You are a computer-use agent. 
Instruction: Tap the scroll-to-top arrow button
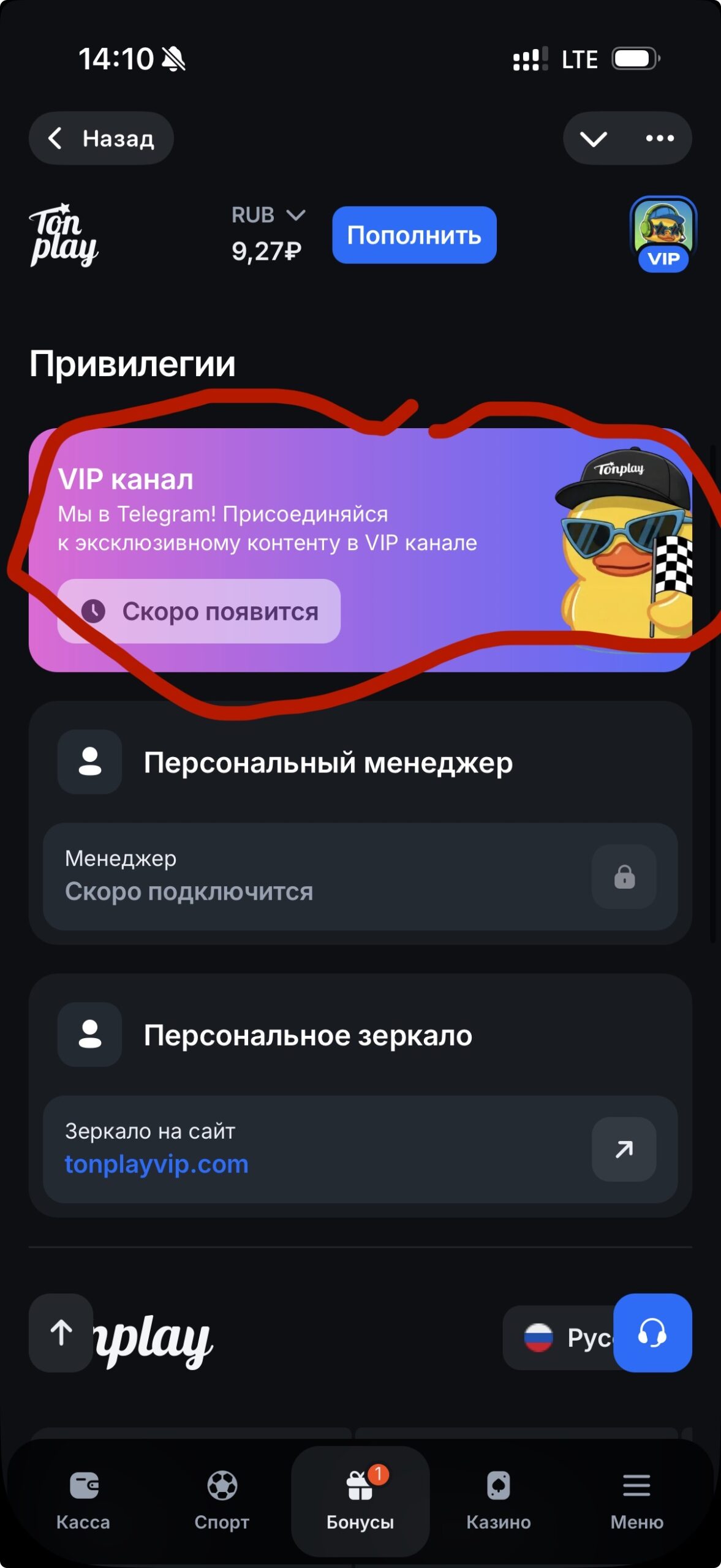tap(61, 1333)
